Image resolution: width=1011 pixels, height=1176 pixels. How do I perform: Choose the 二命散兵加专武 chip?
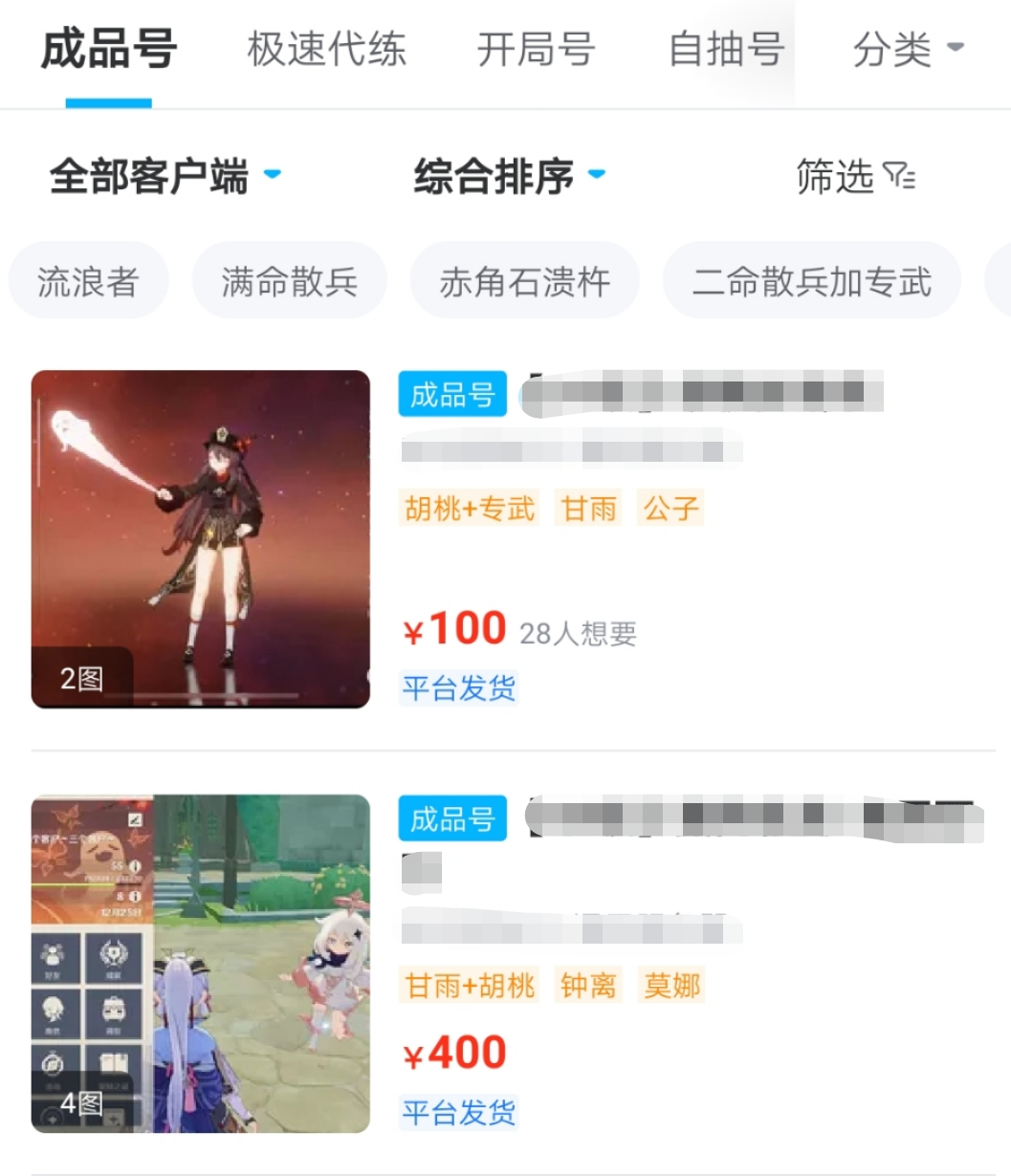coord(811,282)
